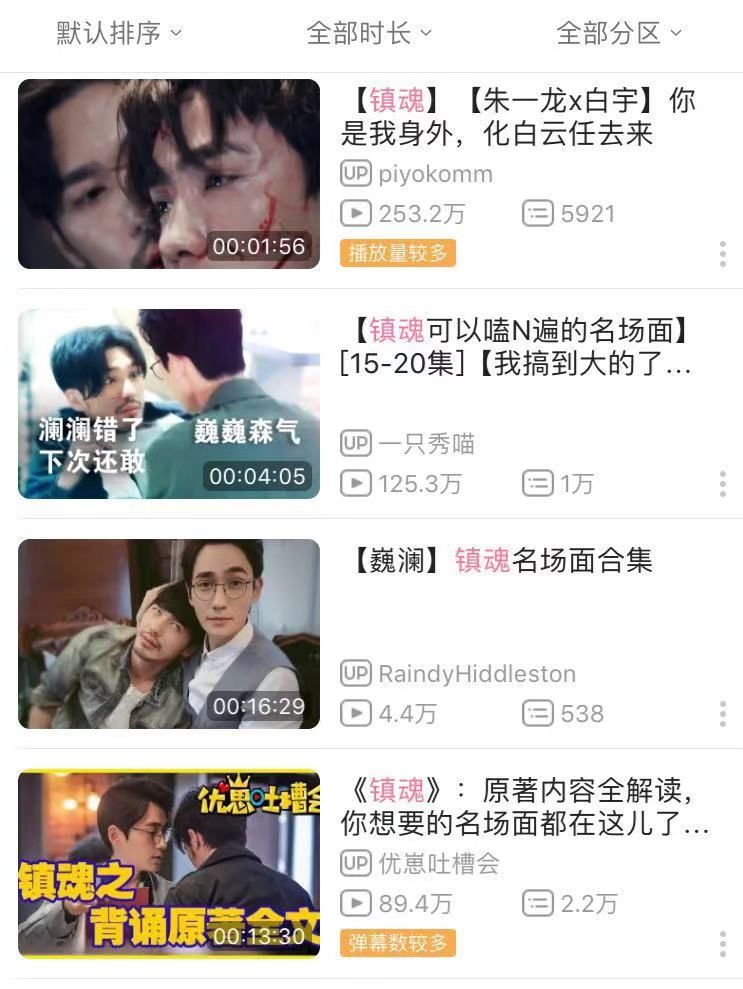Screen dimensions: 743x989
Task: Play the 朱一龙x白宇 video by piyokomm
Action: [x=169, y=174]
